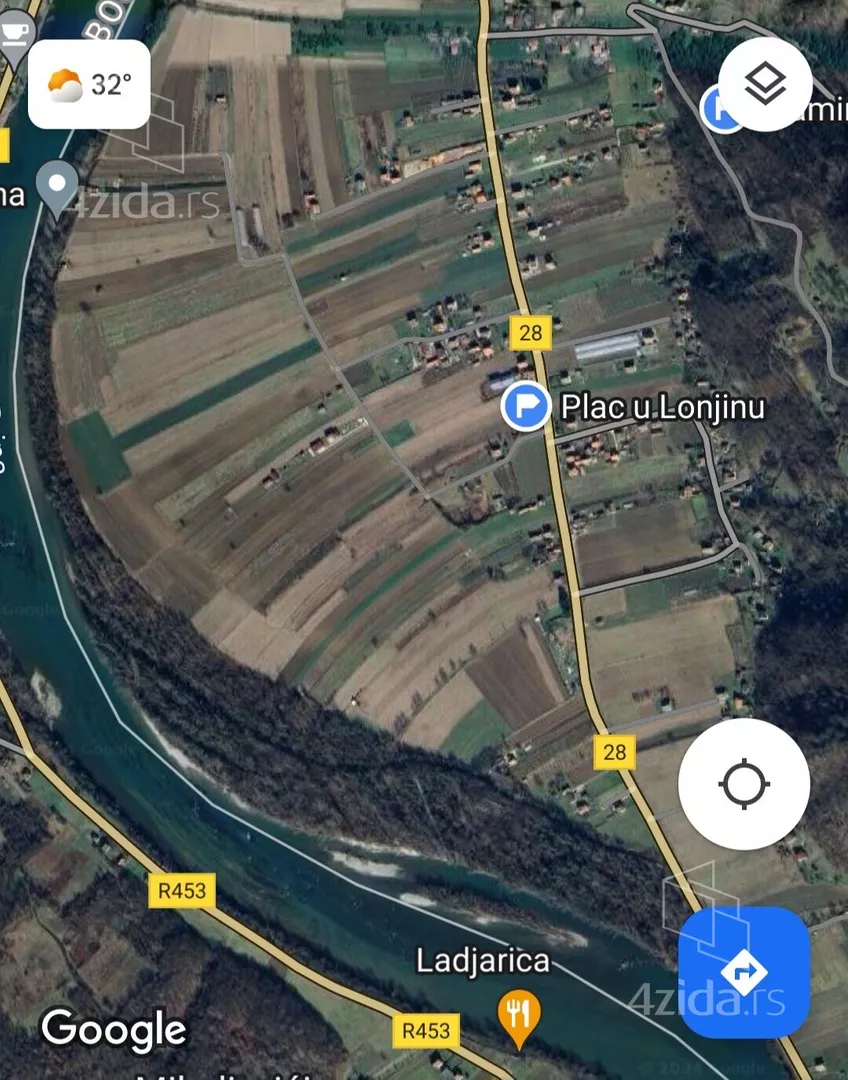Open the weather details widget
Viewport: 848px width, 1080px height.
[x=89, y=84]
